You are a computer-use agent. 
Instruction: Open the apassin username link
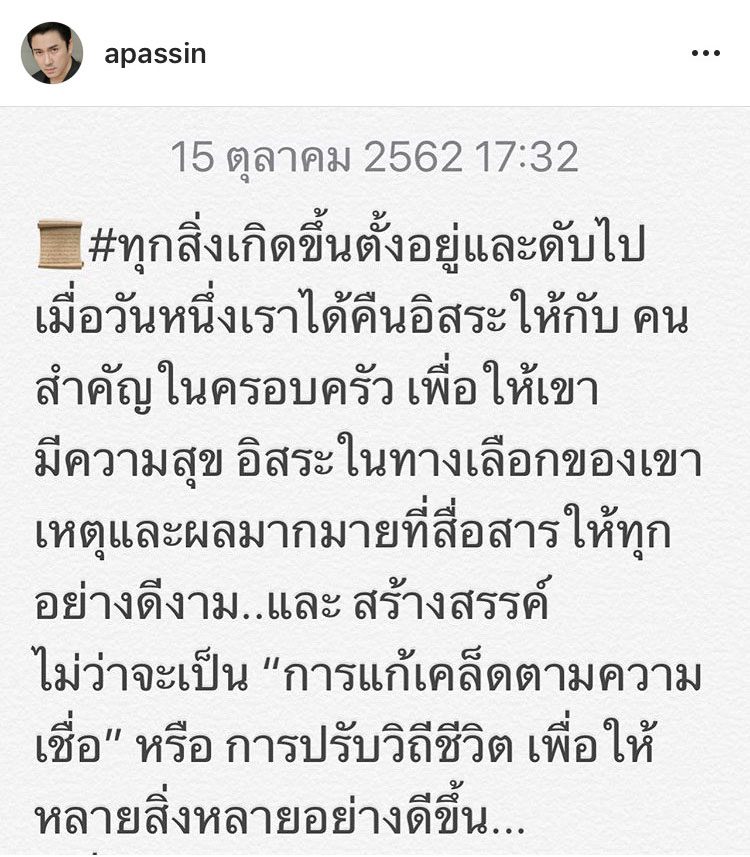coord(155,54)
